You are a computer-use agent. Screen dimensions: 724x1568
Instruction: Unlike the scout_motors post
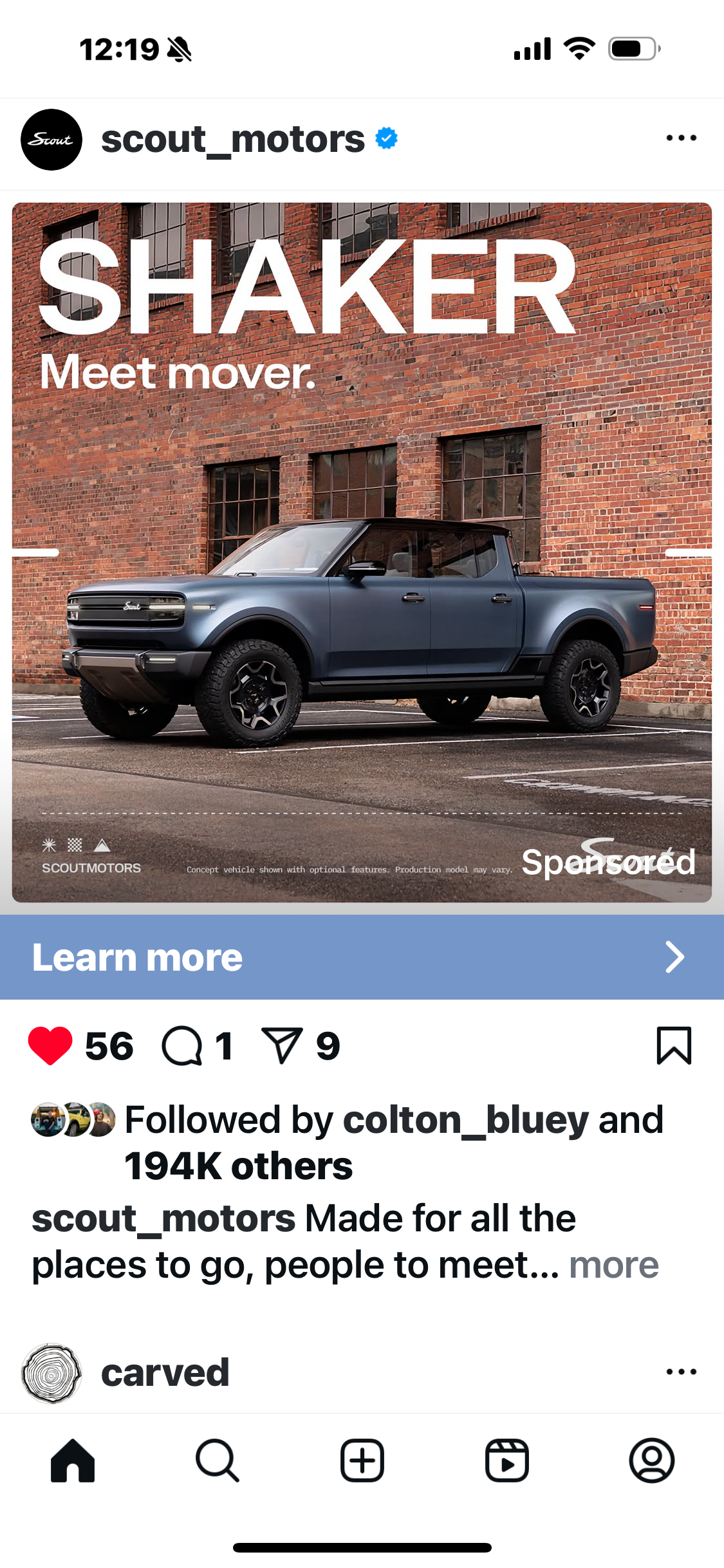coord(50,1045)
